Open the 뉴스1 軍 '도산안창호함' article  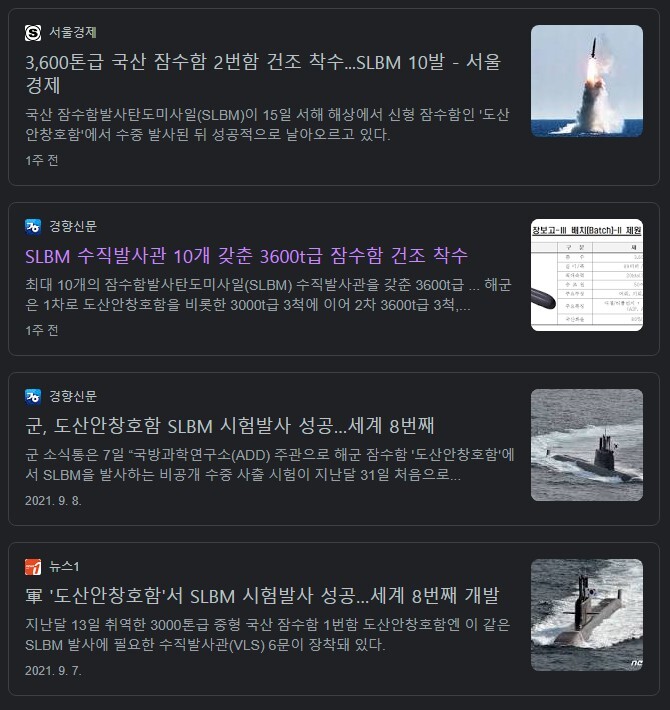261,595
